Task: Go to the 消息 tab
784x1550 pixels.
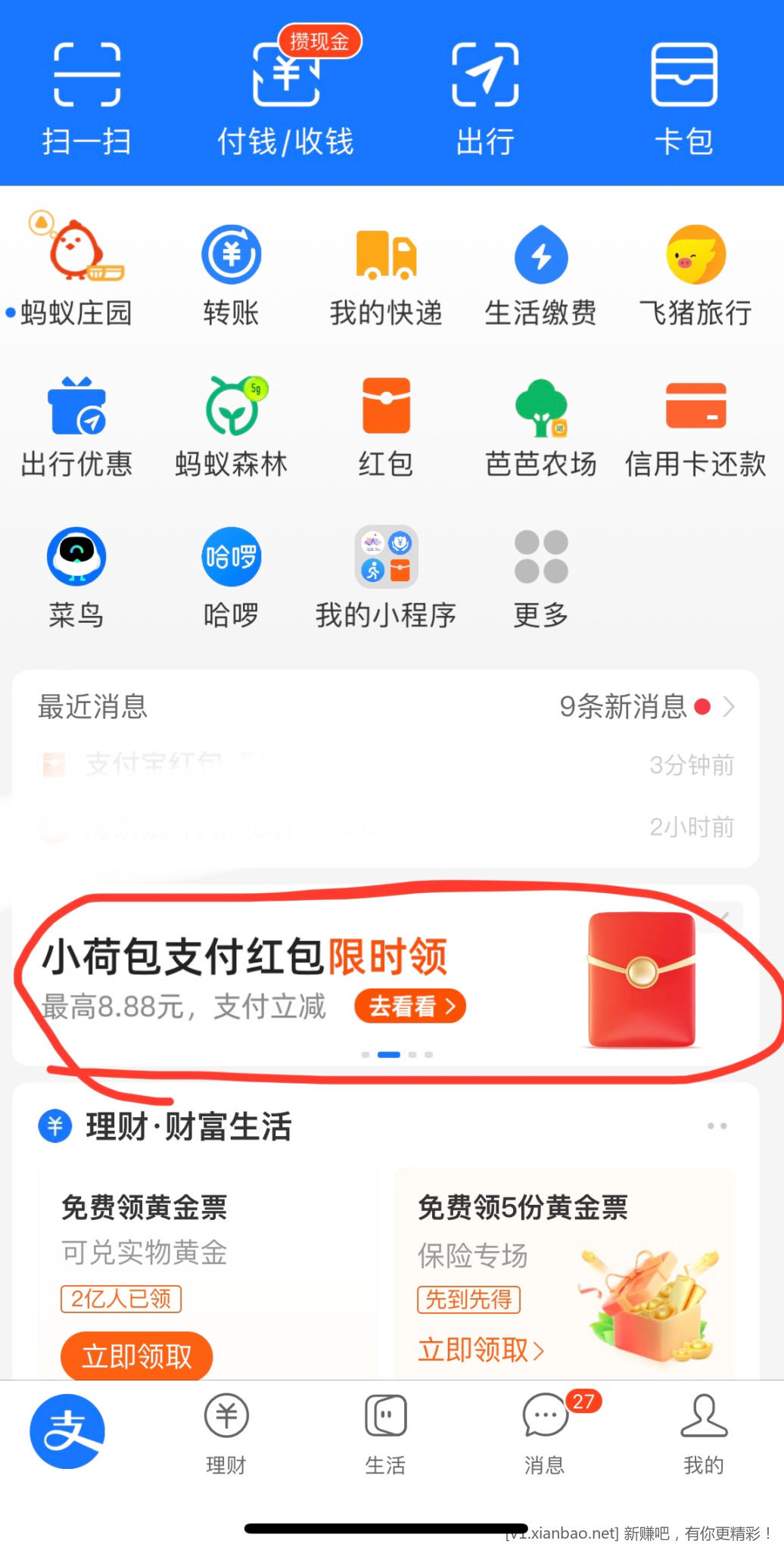Action: (x=545, y=1432)
